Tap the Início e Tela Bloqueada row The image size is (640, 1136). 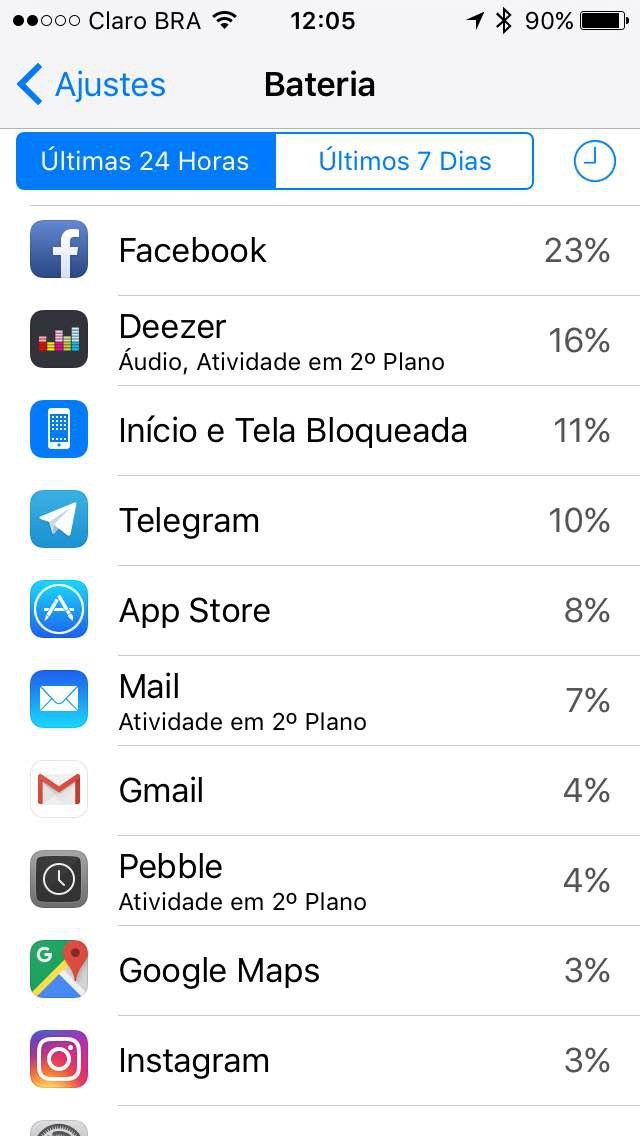(x=320, y=430)
